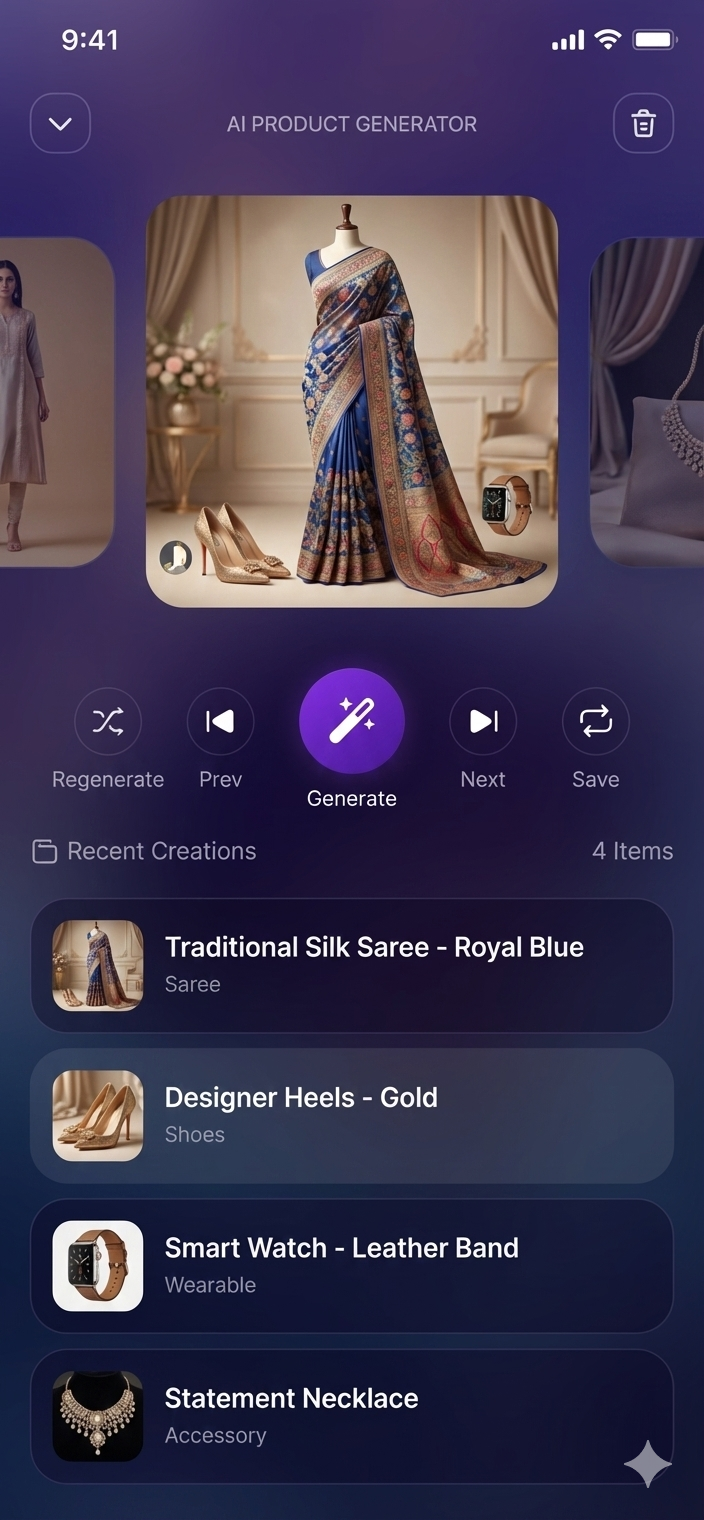Collapse the generator with the down chevron
Image resolution: width=704 pixels, height=1520 pixels.
pyautogui.click(x=60, y=124)
